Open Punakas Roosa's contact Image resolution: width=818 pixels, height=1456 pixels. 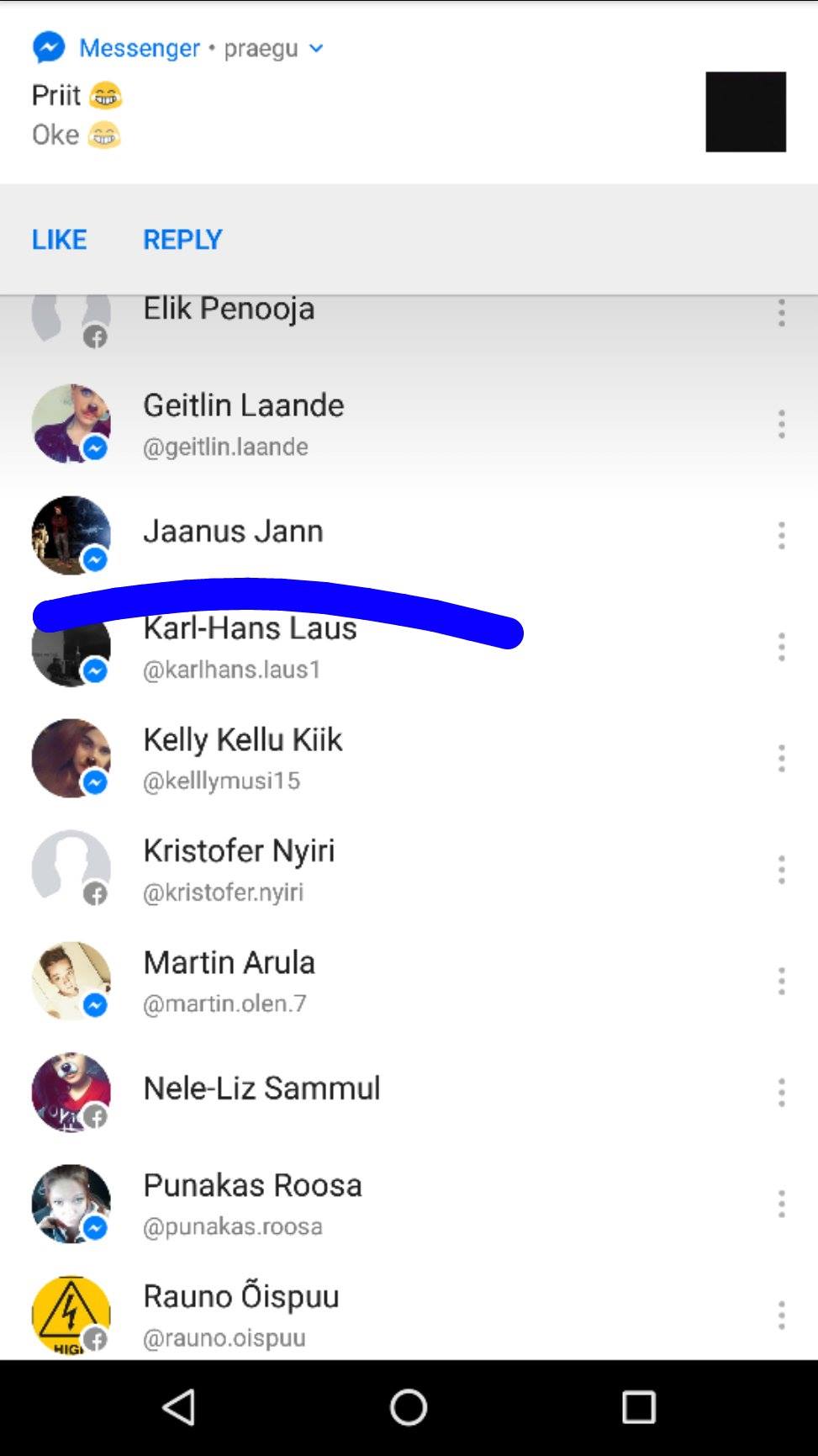409,1204
